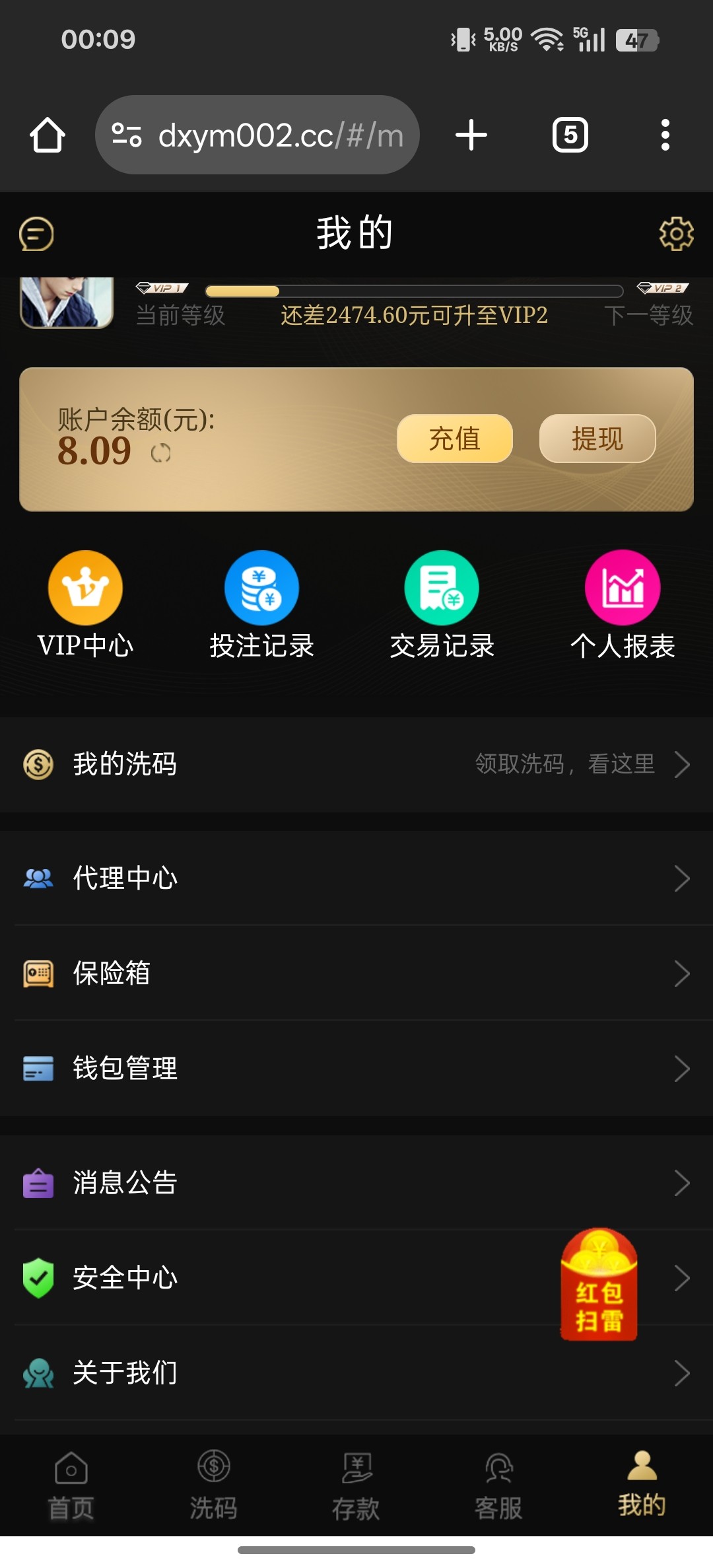This screenshot has width=713, height=1568.
Task: Open 钱包管理 wallet management
Action: click(x=356, y=1069)
